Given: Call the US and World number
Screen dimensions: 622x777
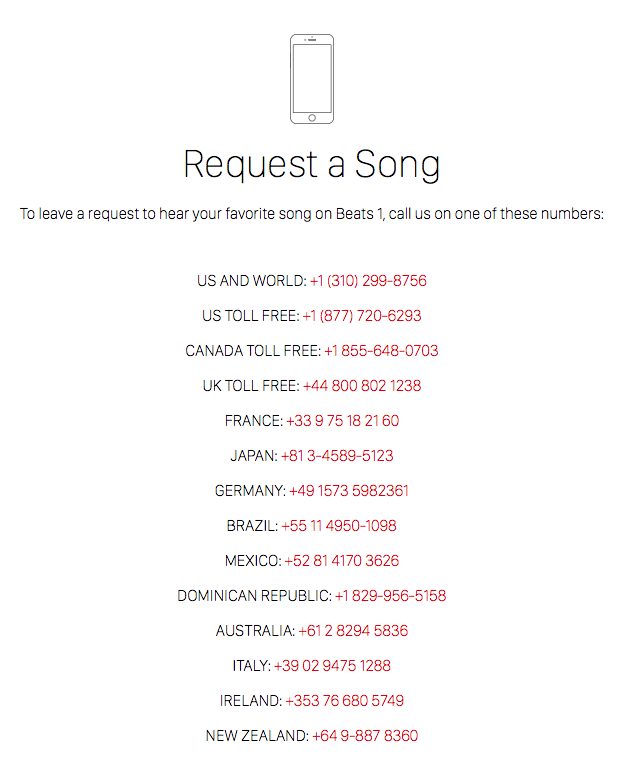Looking at the screenshot, I should [x=368, y=281].
